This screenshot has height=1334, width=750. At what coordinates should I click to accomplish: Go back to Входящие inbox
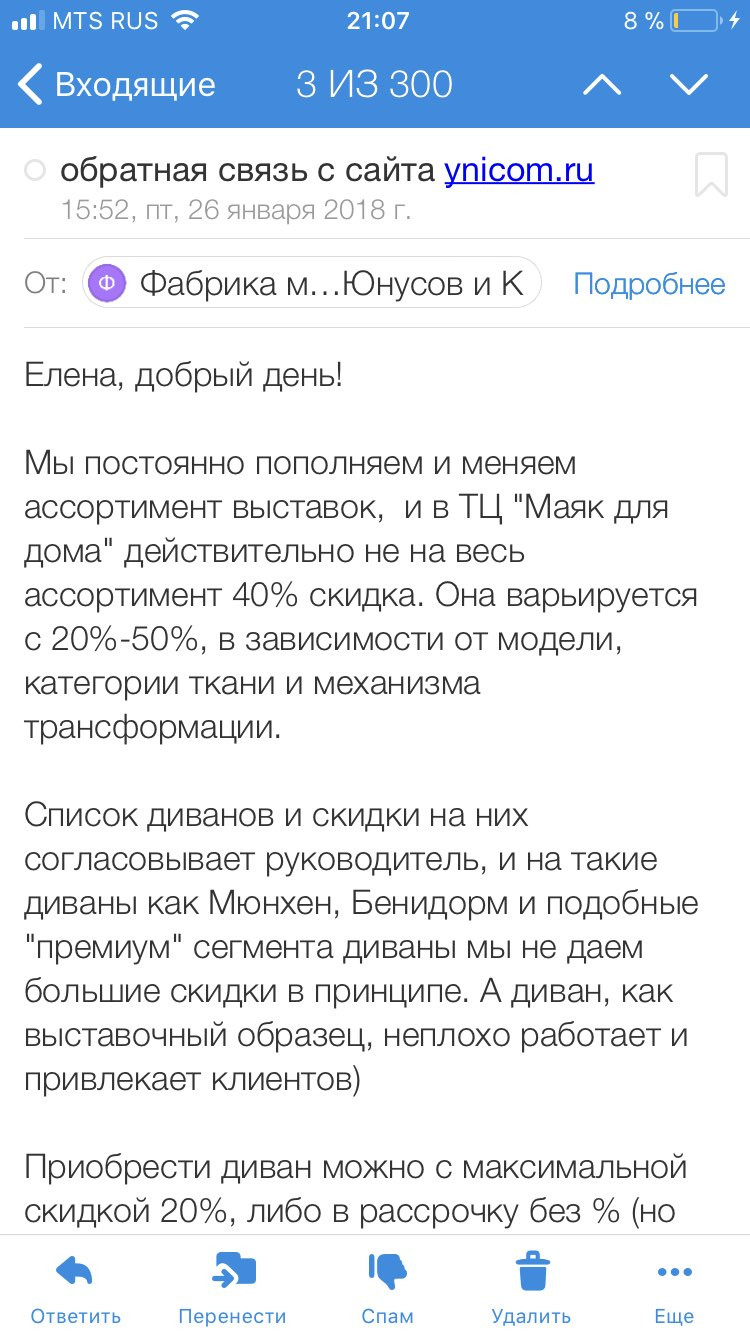pos(117,85)
